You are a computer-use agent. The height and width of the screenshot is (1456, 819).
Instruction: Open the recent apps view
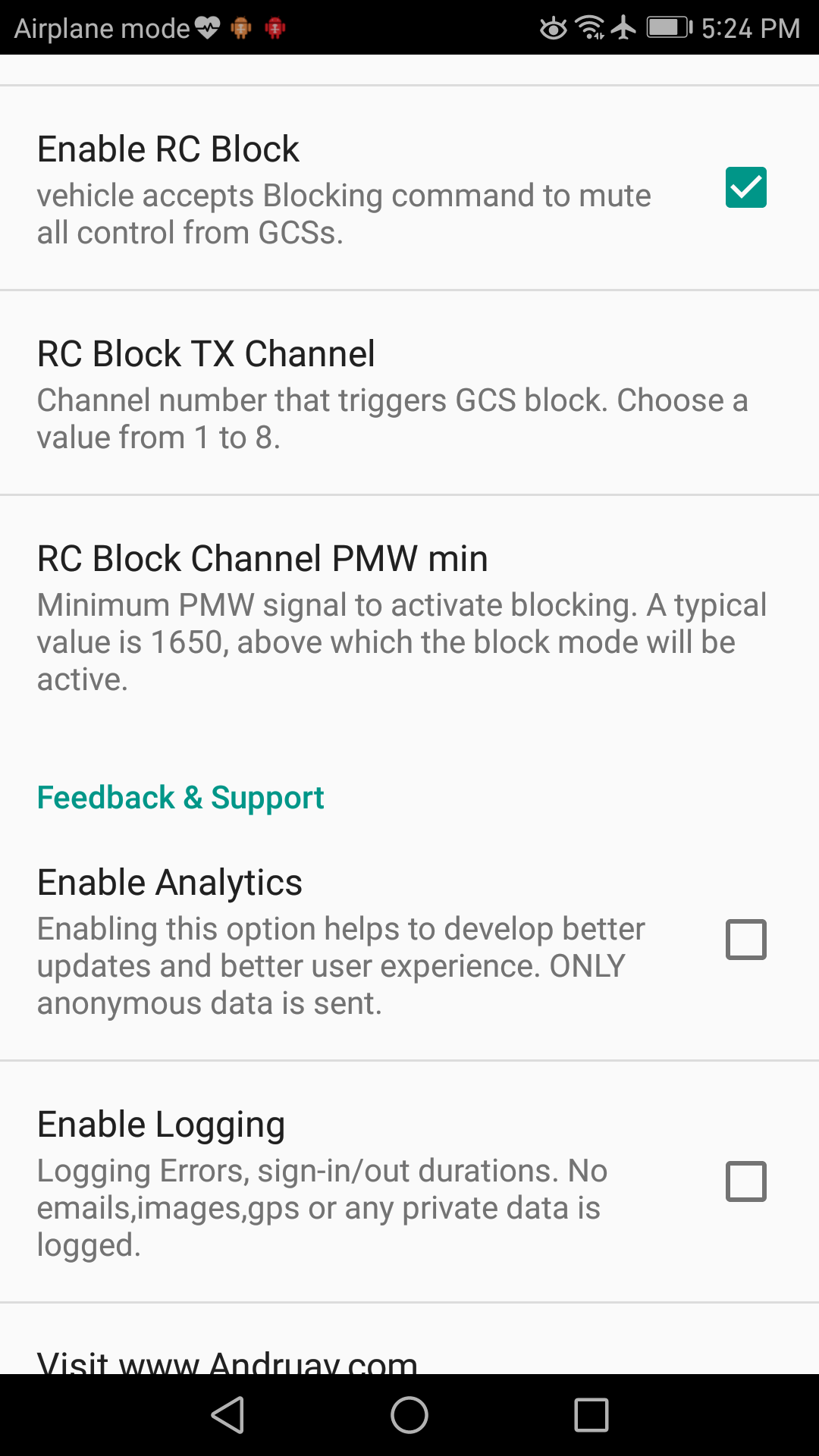(591, 1415)
